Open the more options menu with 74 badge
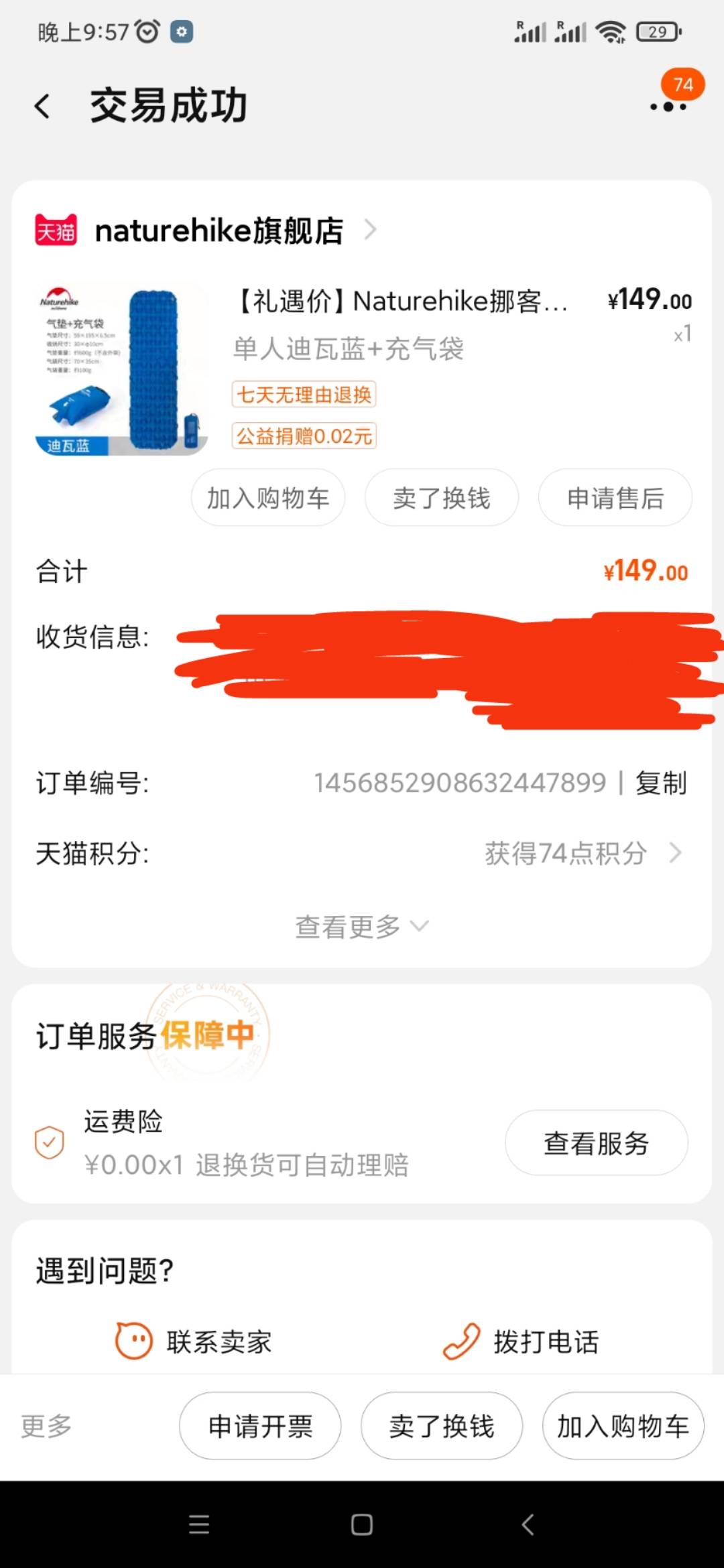The image size is (724, 1568). [x=668, y=107]
